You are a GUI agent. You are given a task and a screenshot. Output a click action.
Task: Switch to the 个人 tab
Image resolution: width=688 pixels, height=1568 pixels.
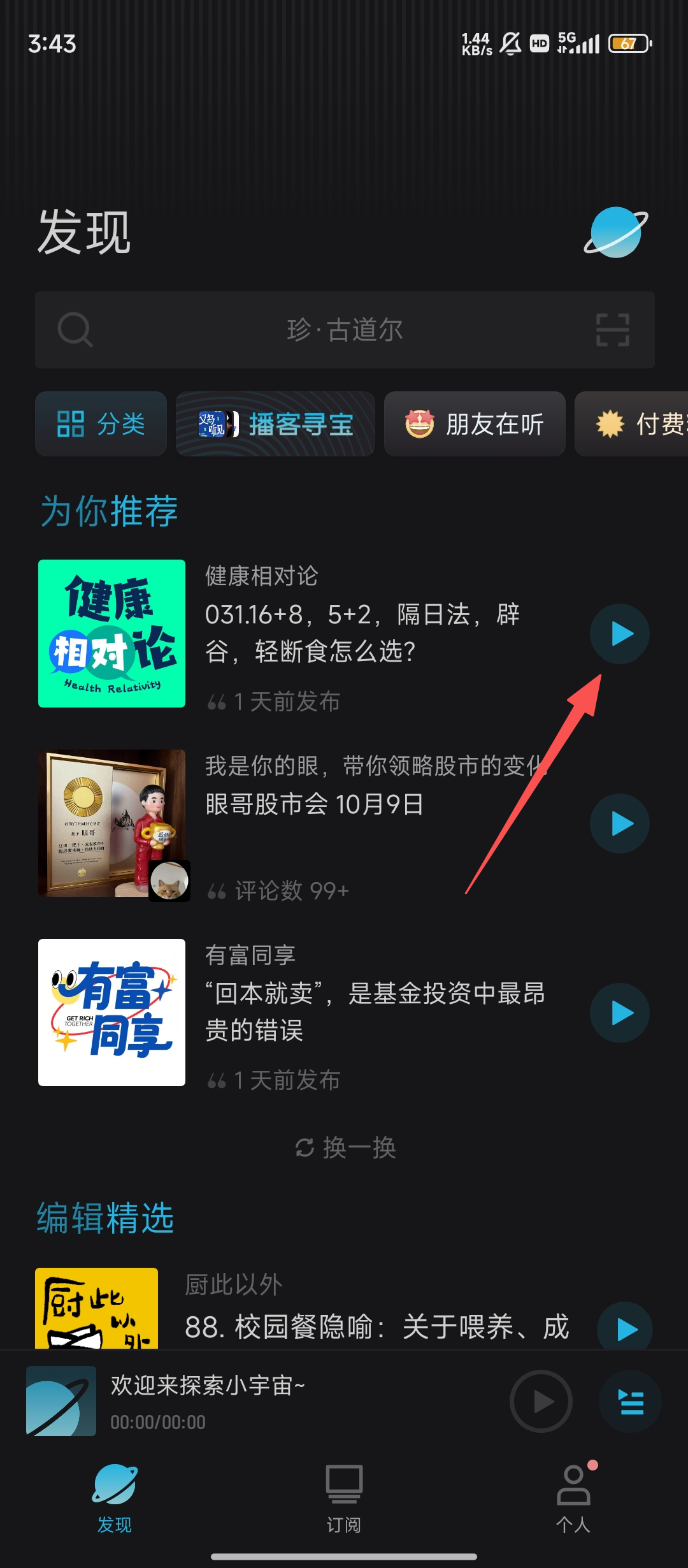pyautogui.click(x=573, y=1498)
